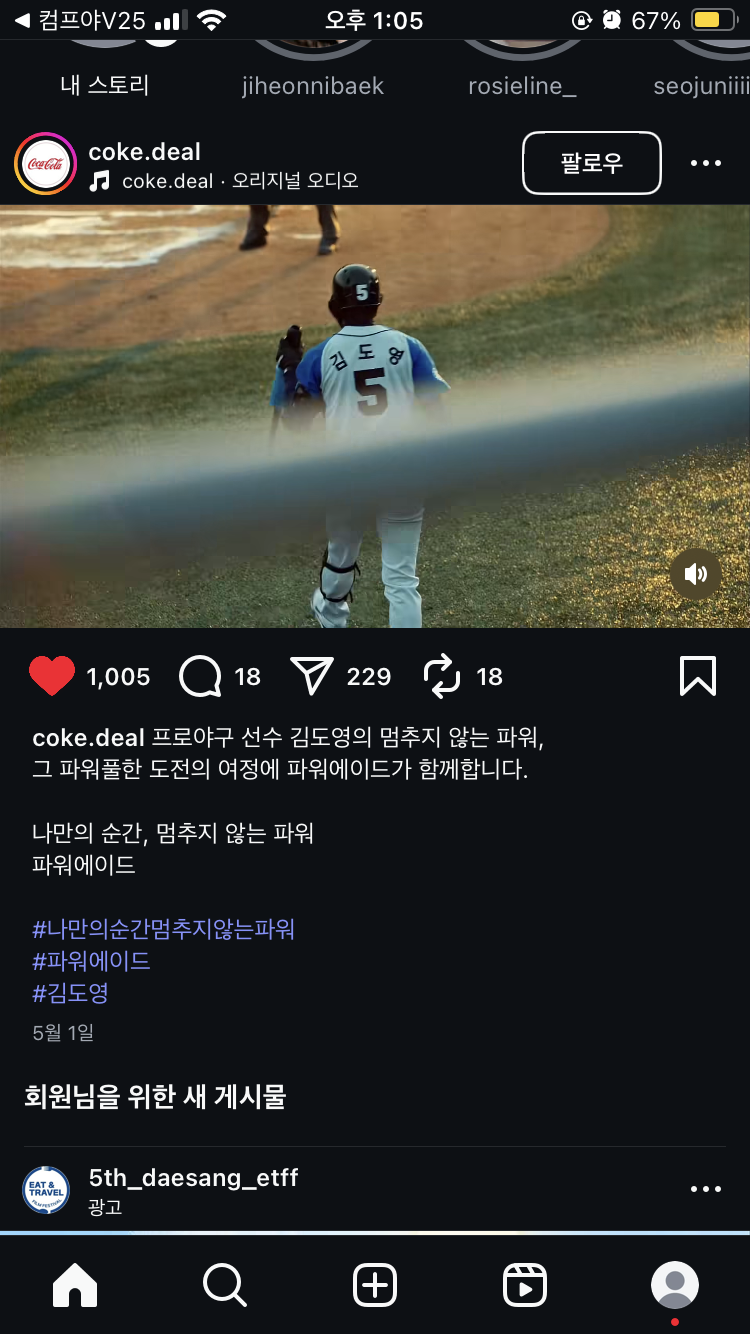Bookmark the coke.deal post
The image size is (750, 1334).
[697, 677]
